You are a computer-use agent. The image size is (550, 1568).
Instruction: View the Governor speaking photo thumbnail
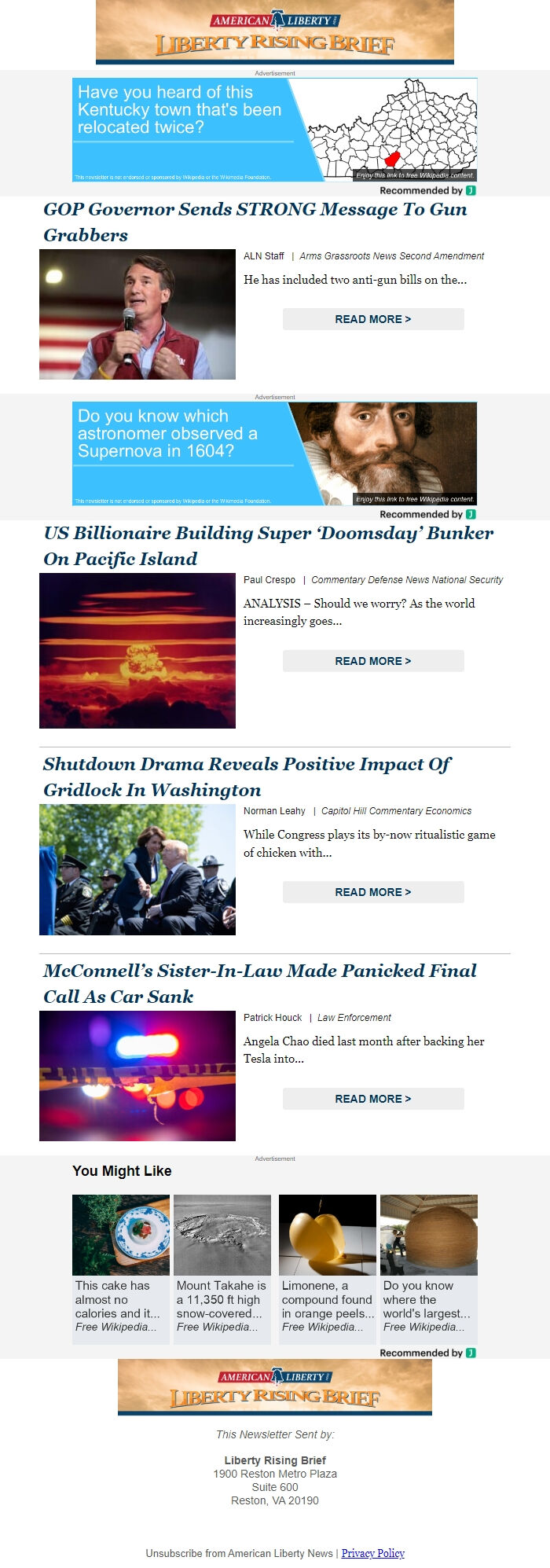(137, 314)
